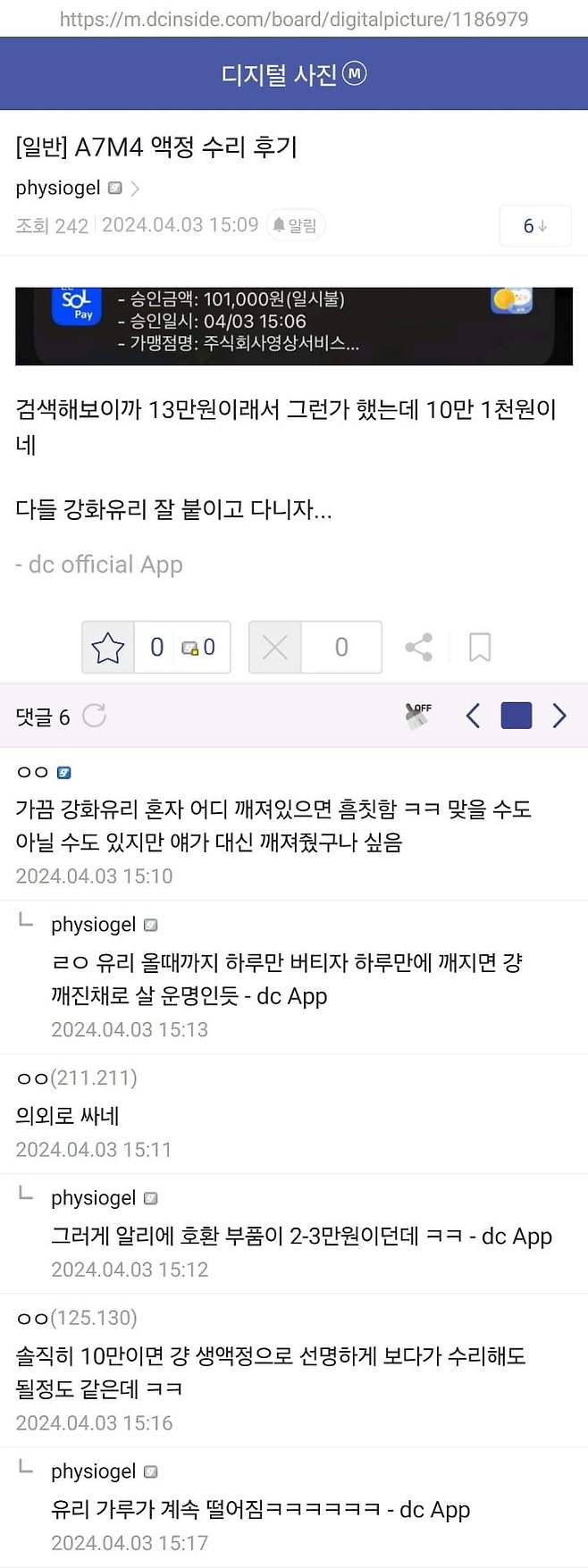Open the blue comment page square
This screenshot has height=1568, width=588.
point(517,715)
